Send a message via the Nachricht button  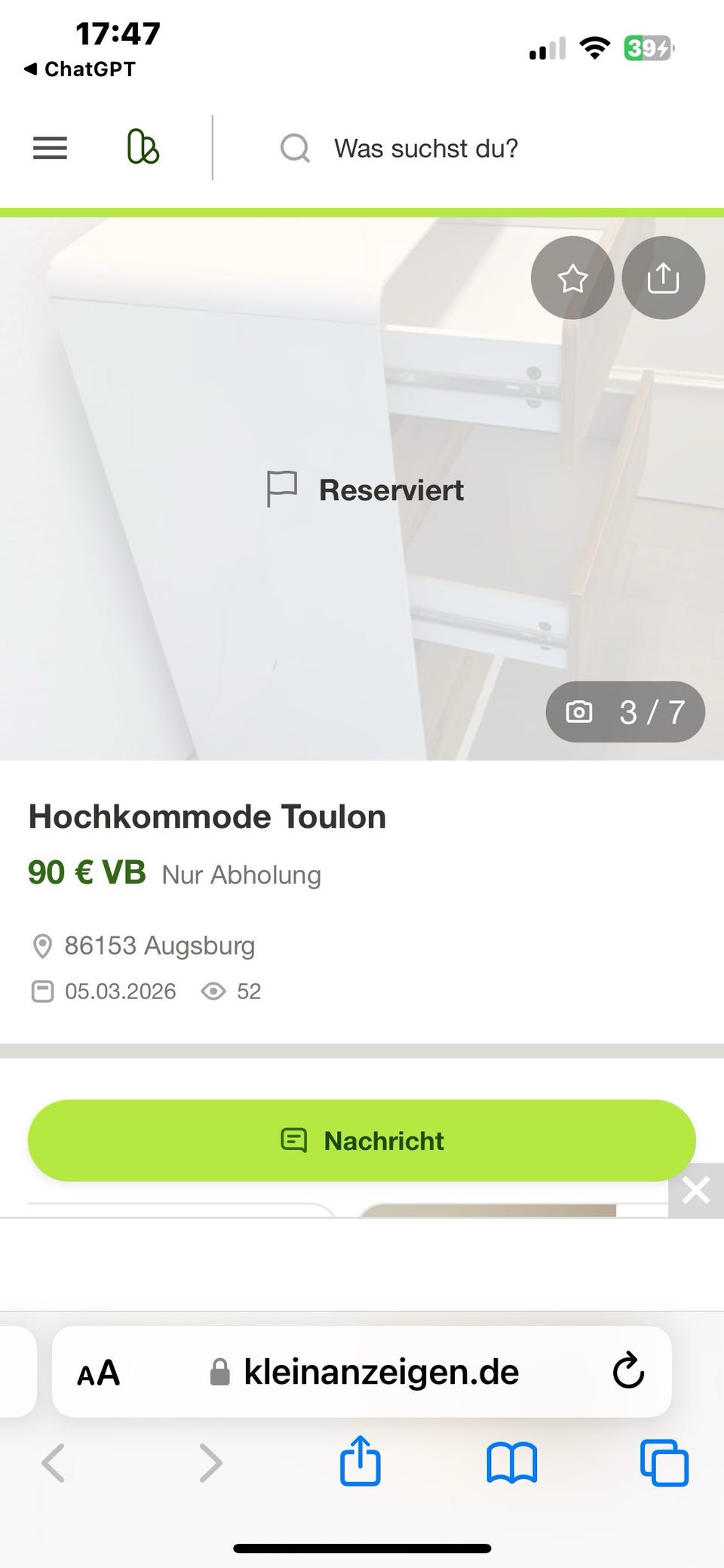click(x=362, y=1141)
